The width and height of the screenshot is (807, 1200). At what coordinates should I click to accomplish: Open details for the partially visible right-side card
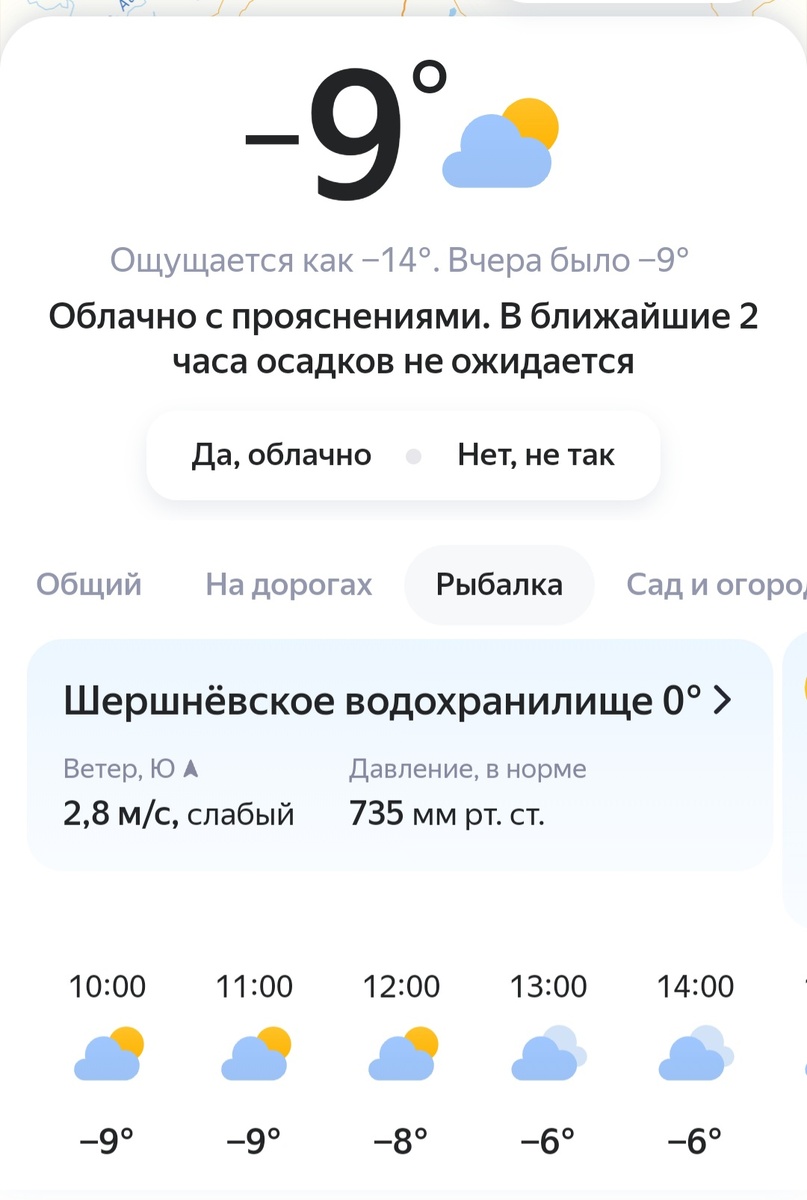[x=799, y=750]
